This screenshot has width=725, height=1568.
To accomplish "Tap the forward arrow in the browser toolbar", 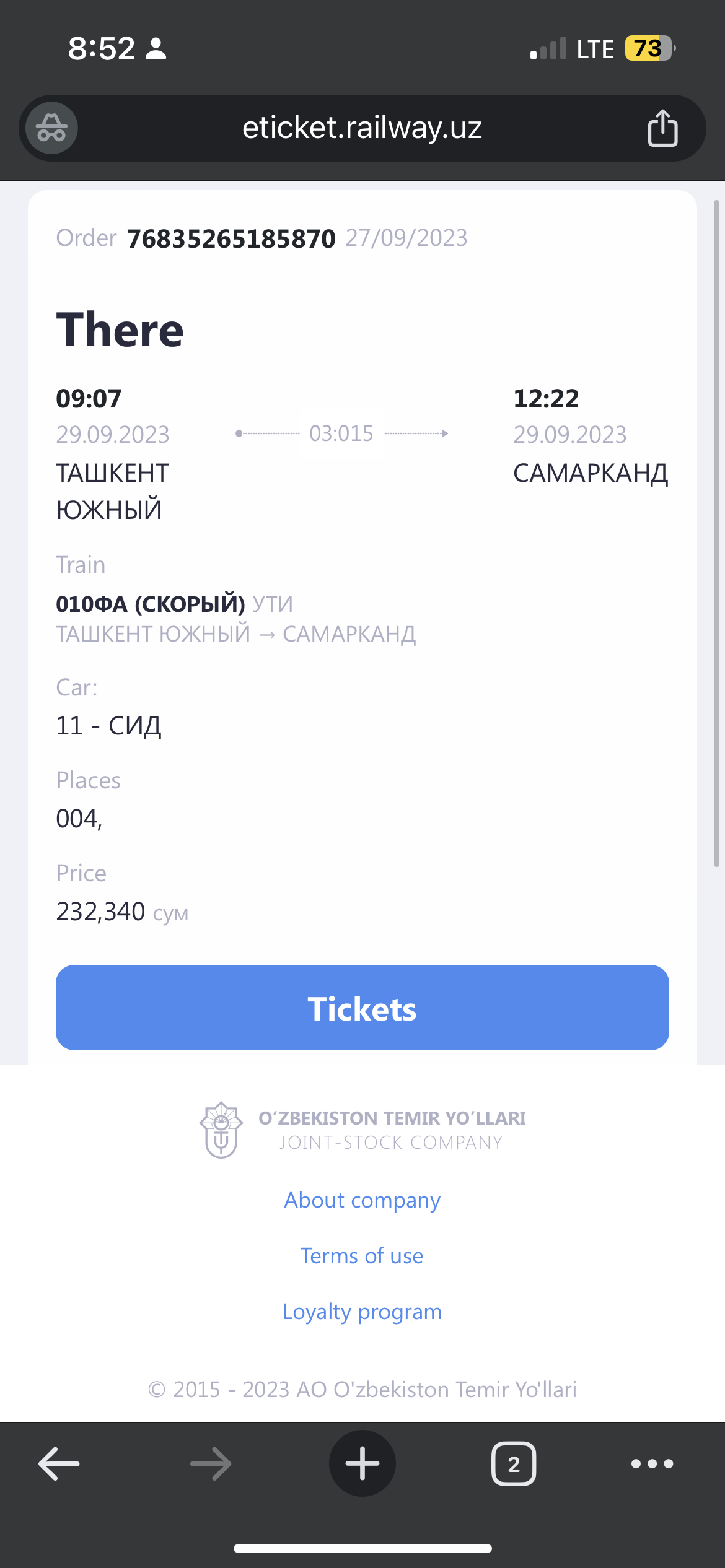I will (x=209, y=1463).
